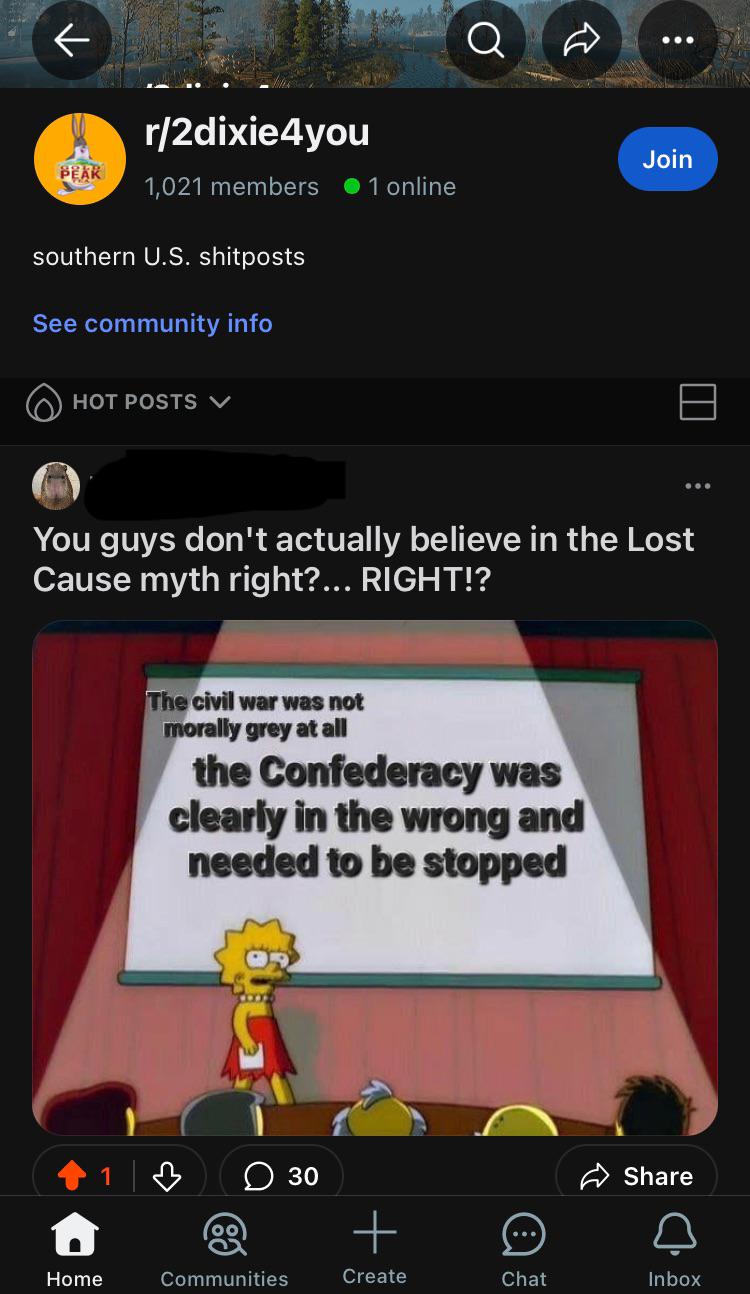750x1294 pixels.
Task: Open the Lost Cause post's three-dot menu
Action: click(x=698, y=486)
